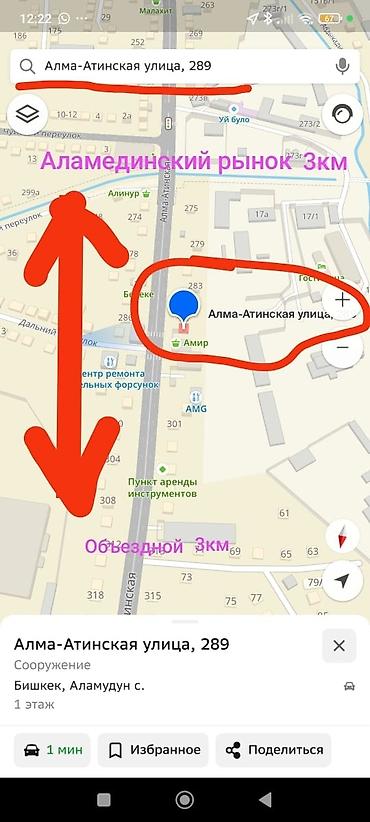
Task: Share the address via Поделиться
Action: (x=274, y=750)
